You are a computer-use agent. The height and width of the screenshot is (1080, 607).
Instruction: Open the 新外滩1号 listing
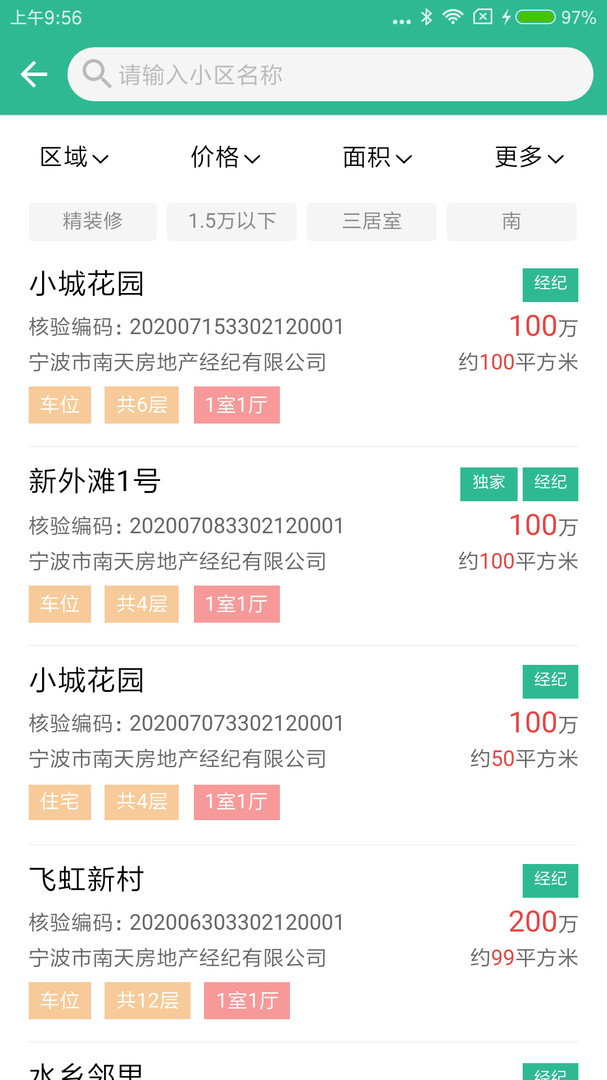pos(303,546)
